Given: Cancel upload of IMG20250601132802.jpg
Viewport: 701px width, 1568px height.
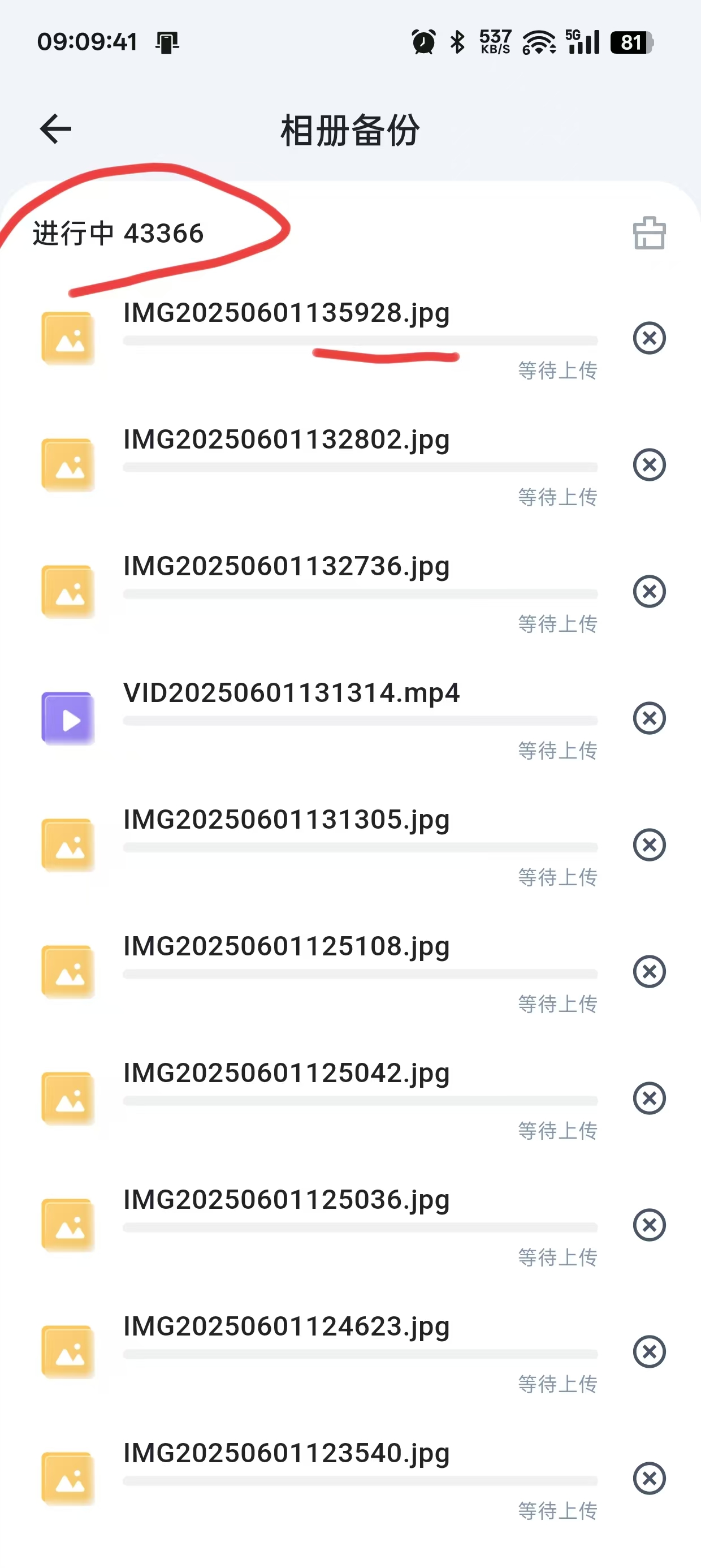Looking at the screenshot, I should 648,465.
